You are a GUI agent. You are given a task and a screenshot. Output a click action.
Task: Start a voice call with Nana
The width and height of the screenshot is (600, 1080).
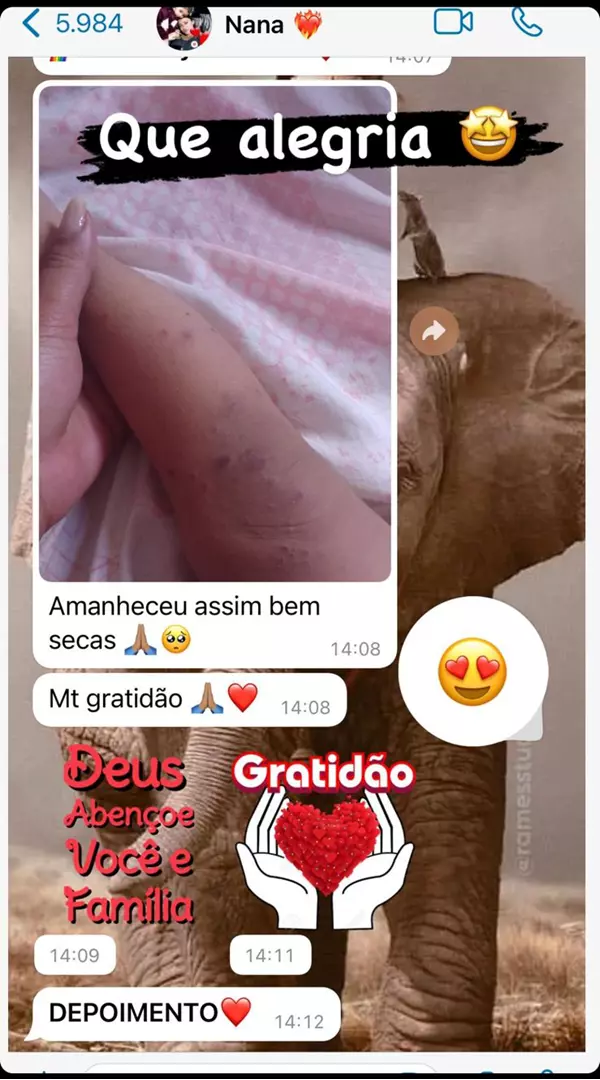point(527,23)
